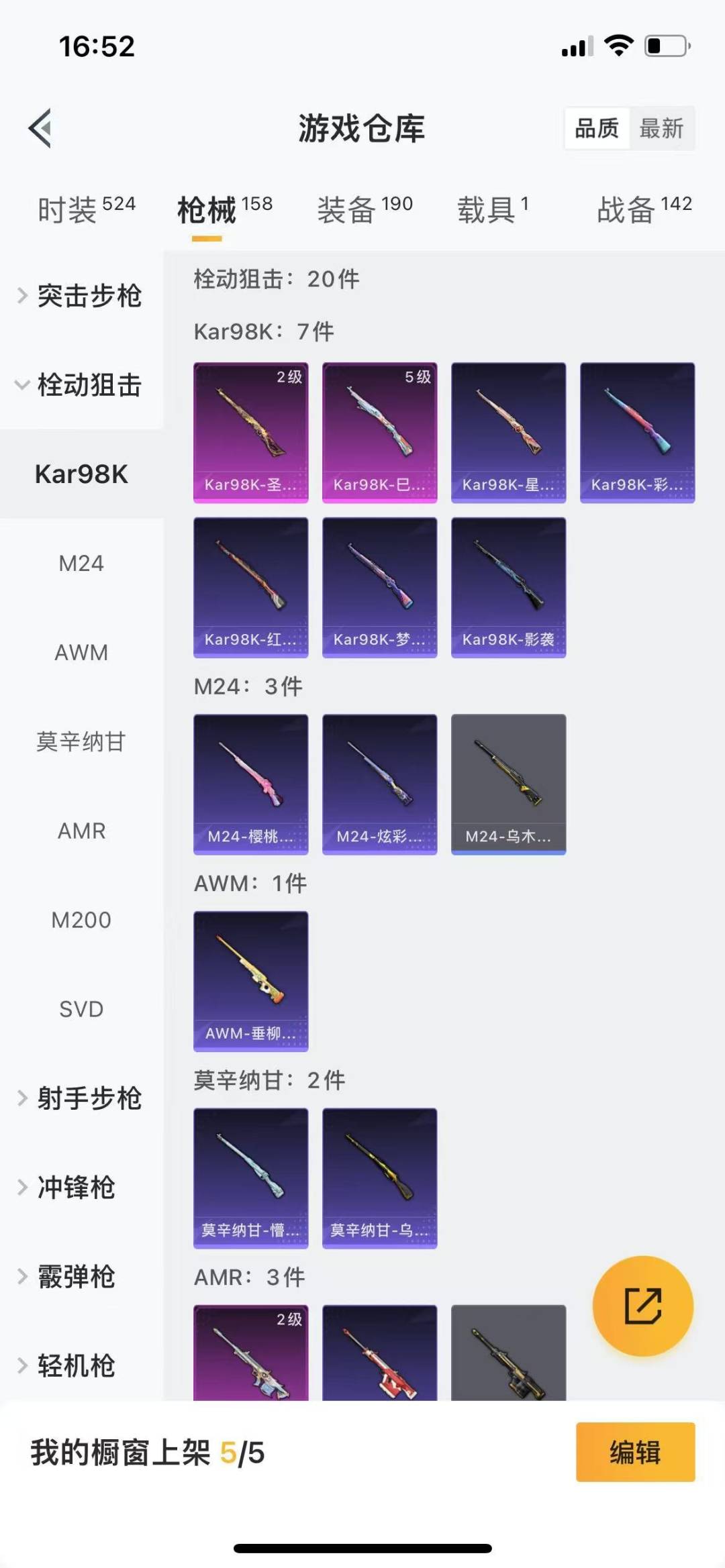725x1568 pixels.
Task: Select 莫辛纳甘 in the side list
Action: (x=81, y=741)
